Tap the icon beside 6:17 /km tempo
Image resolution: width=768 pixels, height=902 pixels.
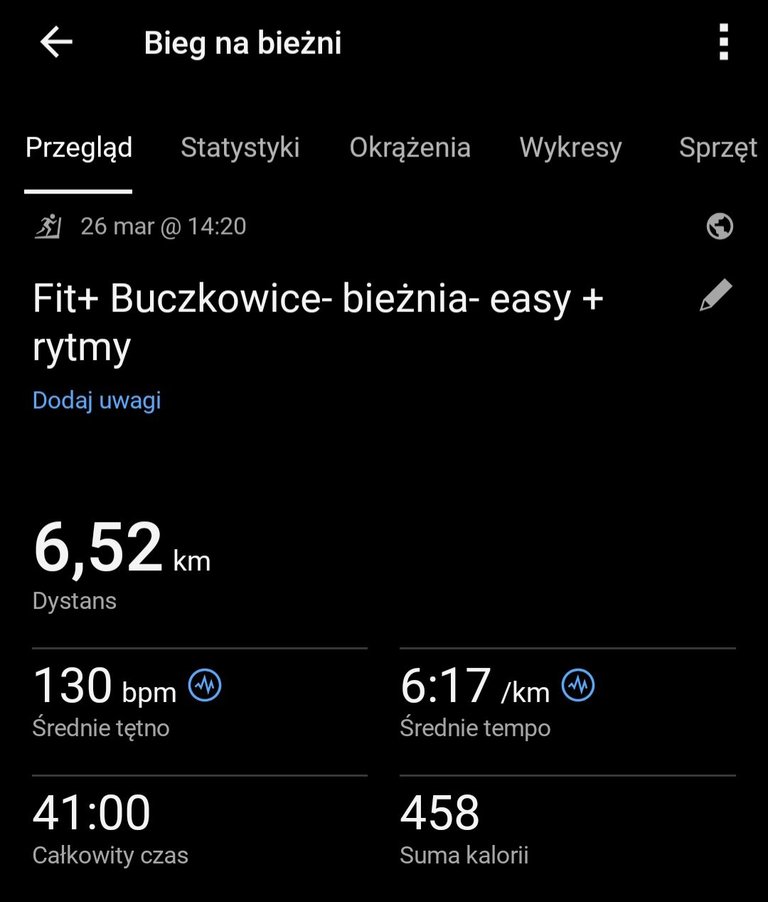coord(578,686)
